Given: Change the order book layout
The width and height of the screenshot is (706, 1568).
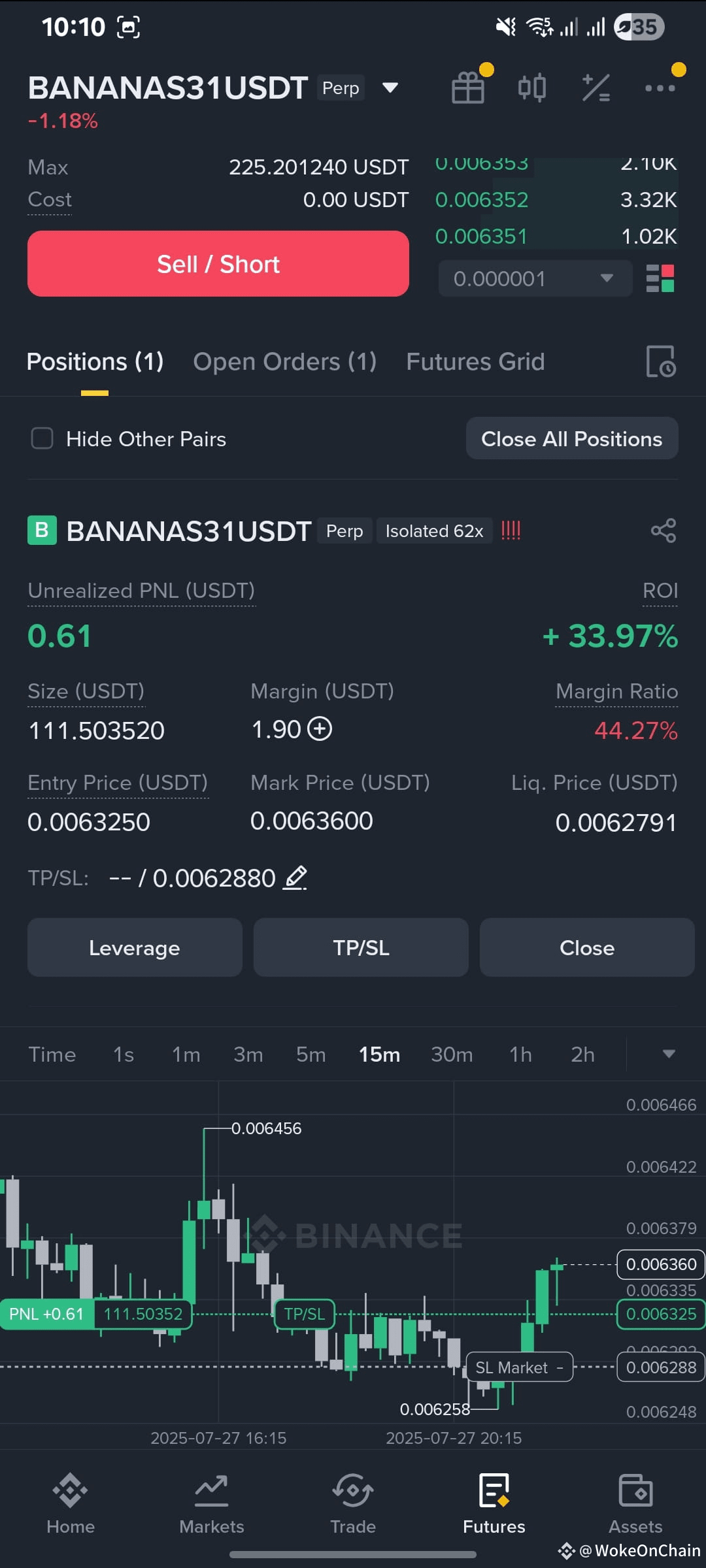Looking at the screenshot, I should (660, 279).
